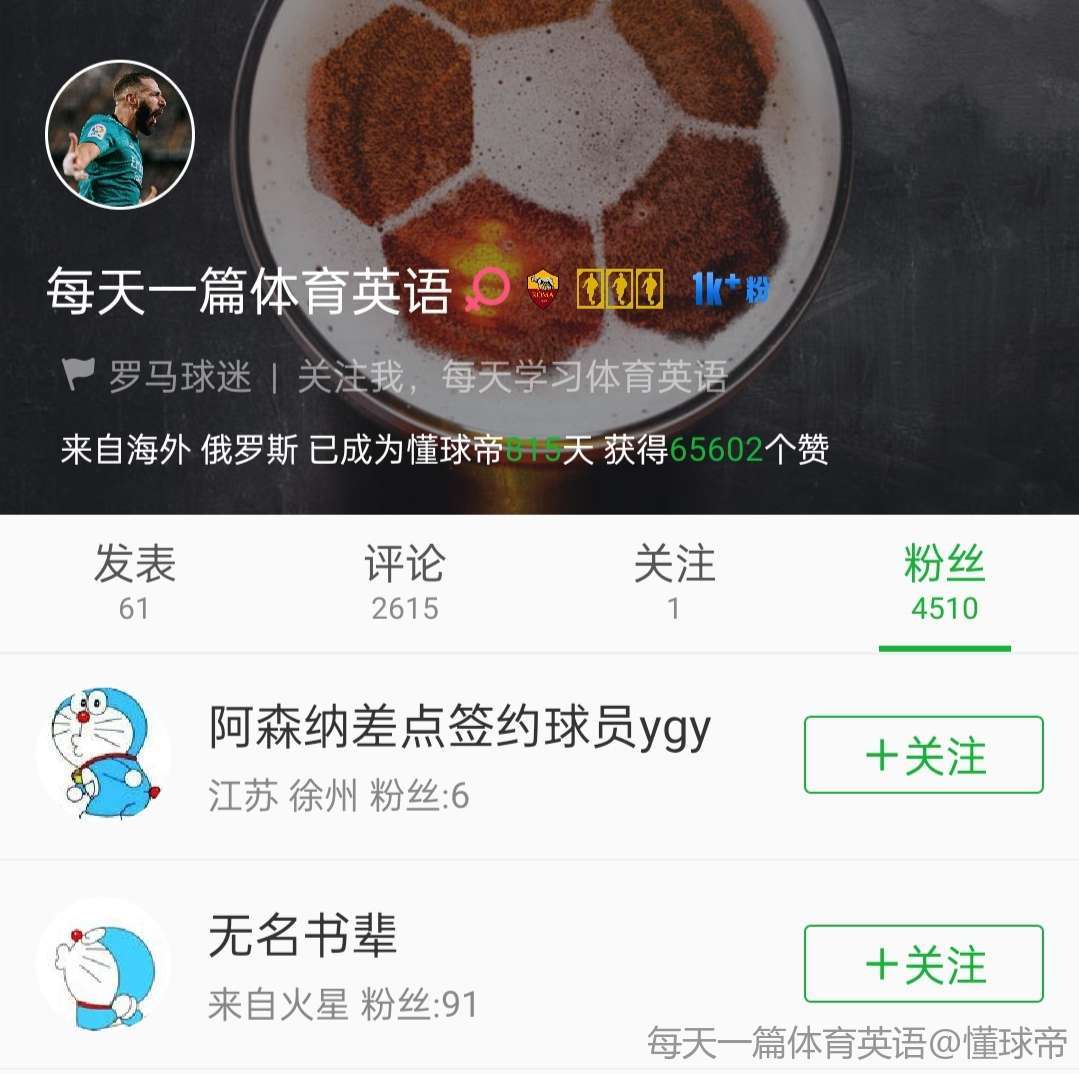Follow user 无名书辈
1079x1074 pixels.
(x=923, y=964)
